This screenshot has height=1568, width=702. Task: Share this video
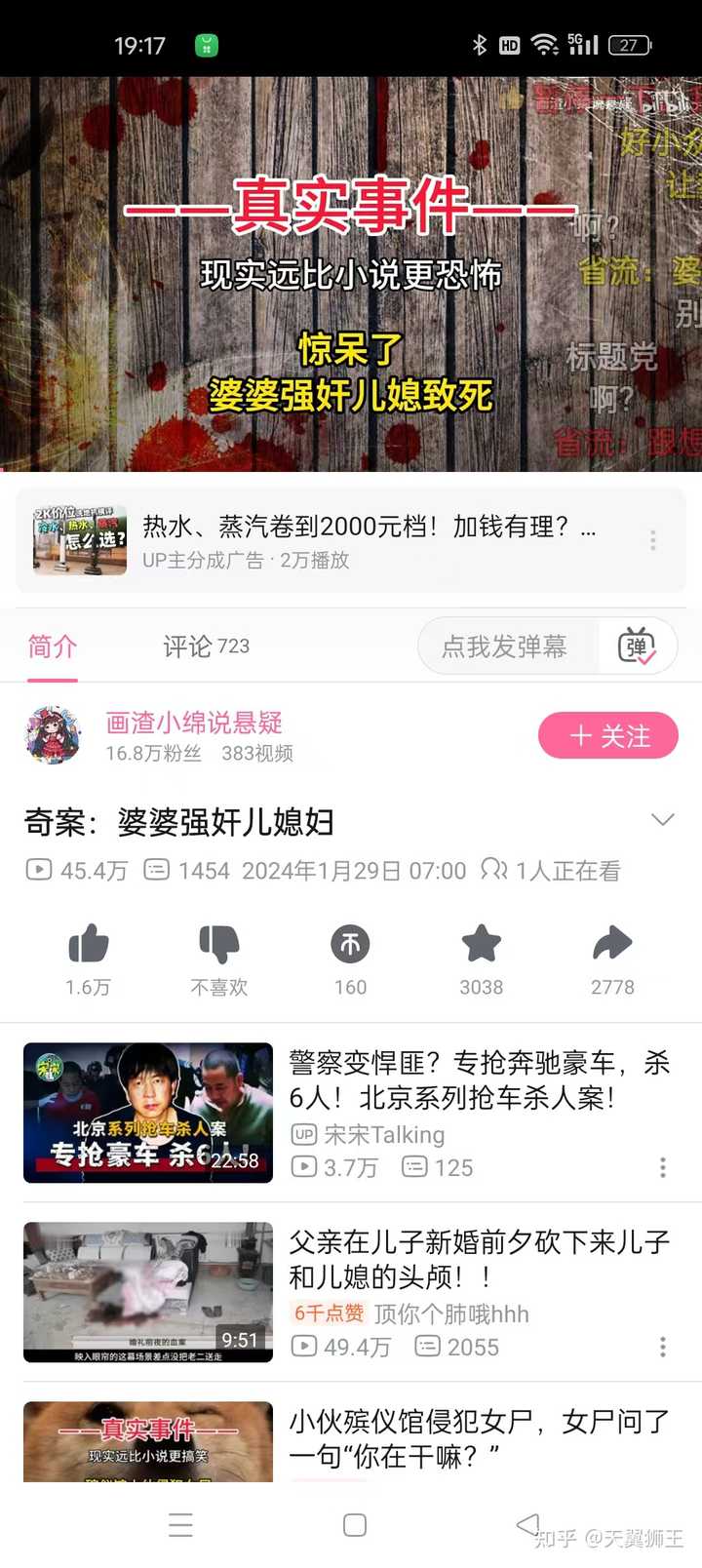[x=612, y=944]
